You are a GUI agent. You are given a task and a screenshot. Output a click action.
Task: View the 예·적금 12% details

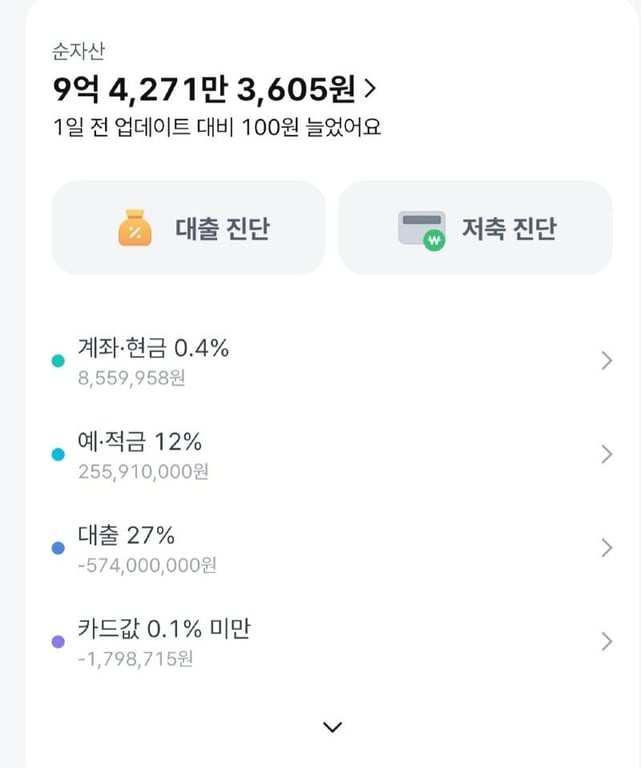pyautogui.click(x=330, y=454)
